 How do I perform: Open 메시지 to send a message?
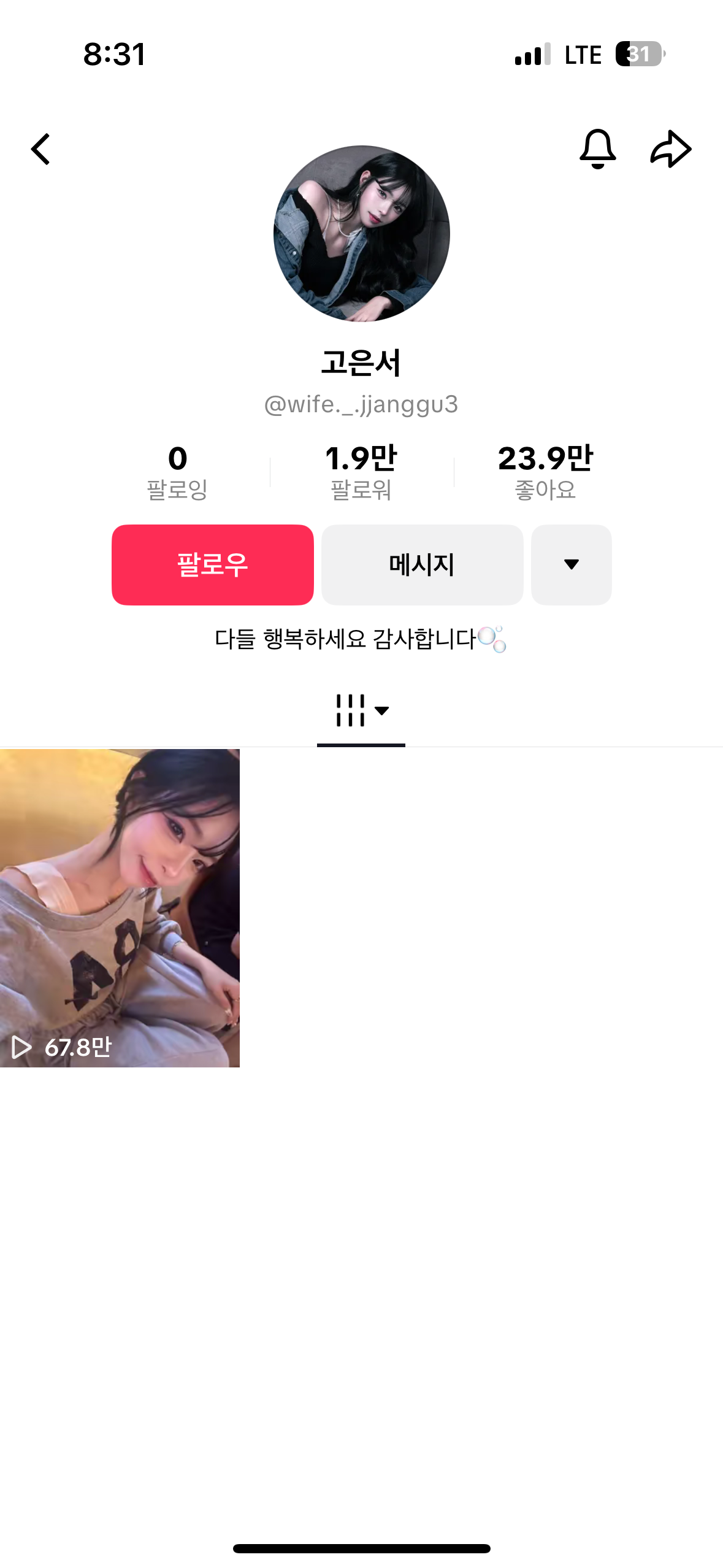422,564
